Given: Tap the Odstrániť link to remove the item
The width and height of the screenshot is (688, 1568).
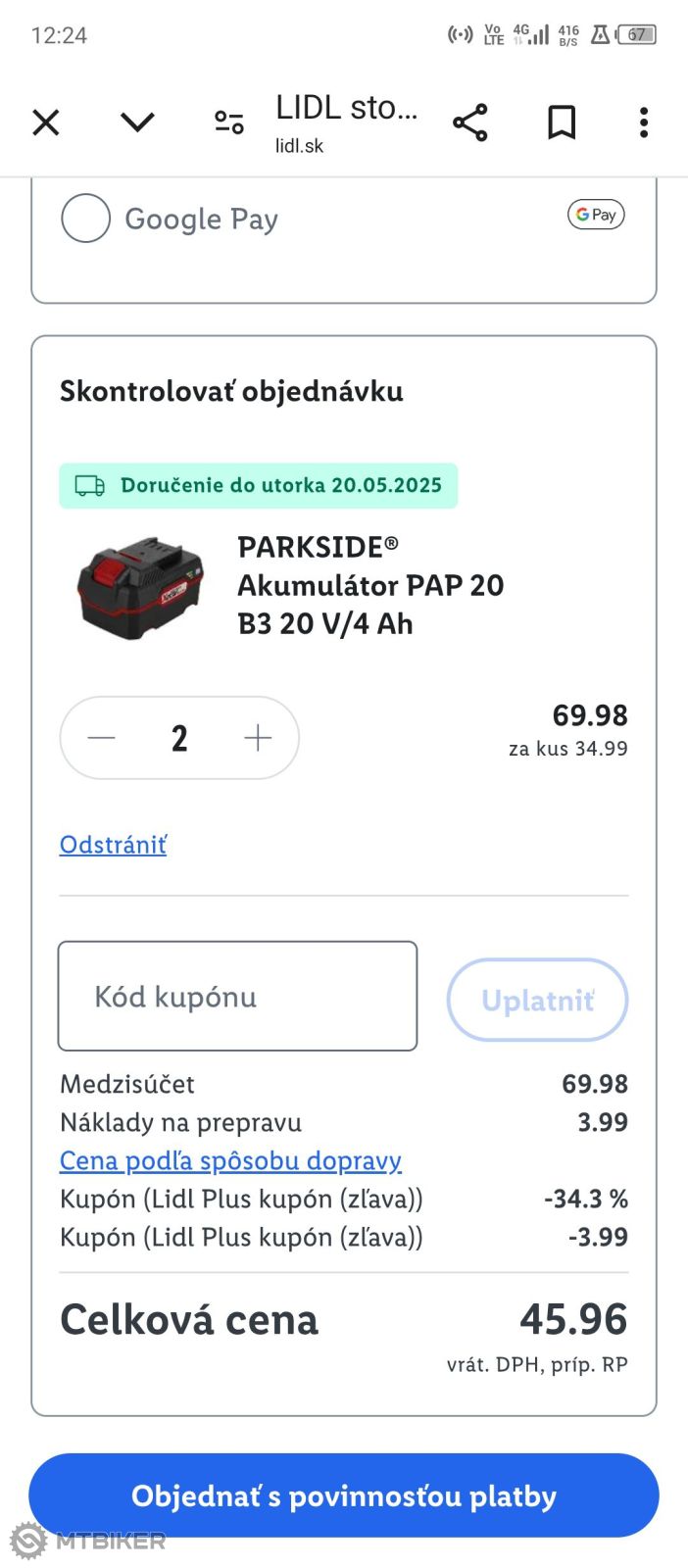Looking at the screenshot, I should coord(113,845).
